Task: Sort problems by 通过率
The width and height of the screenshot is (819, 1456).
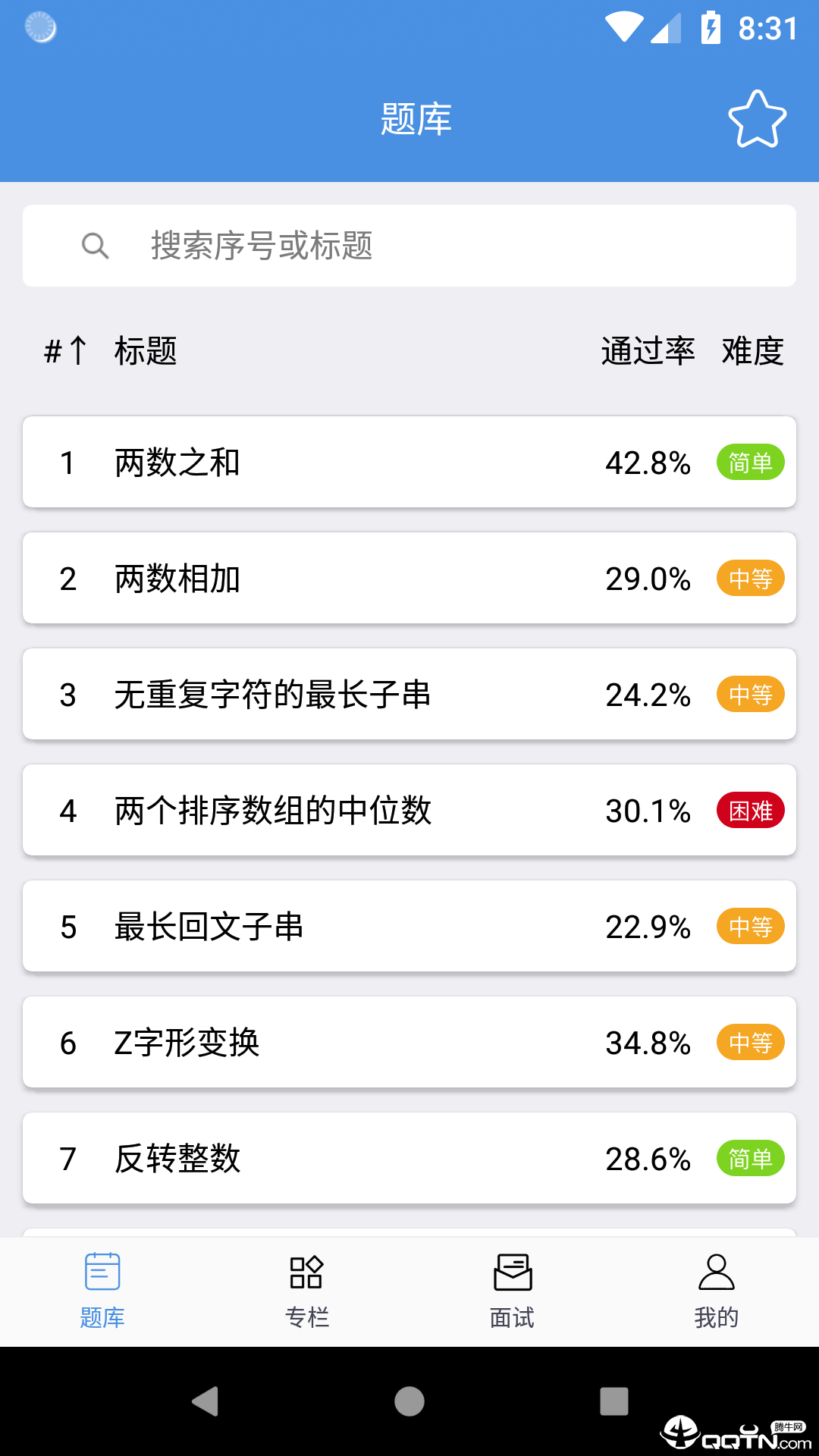Action: (648, 351)
